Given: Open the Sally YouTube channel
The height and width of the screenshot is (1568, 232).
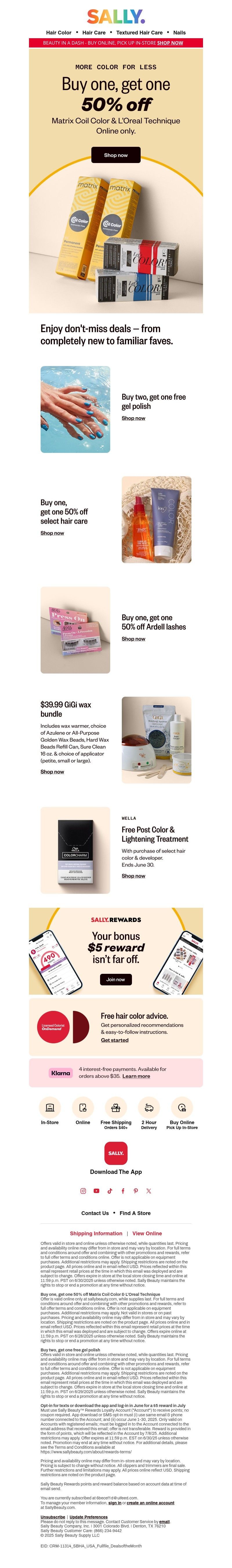Looking at the screenshot, I should click(96, 1191).
